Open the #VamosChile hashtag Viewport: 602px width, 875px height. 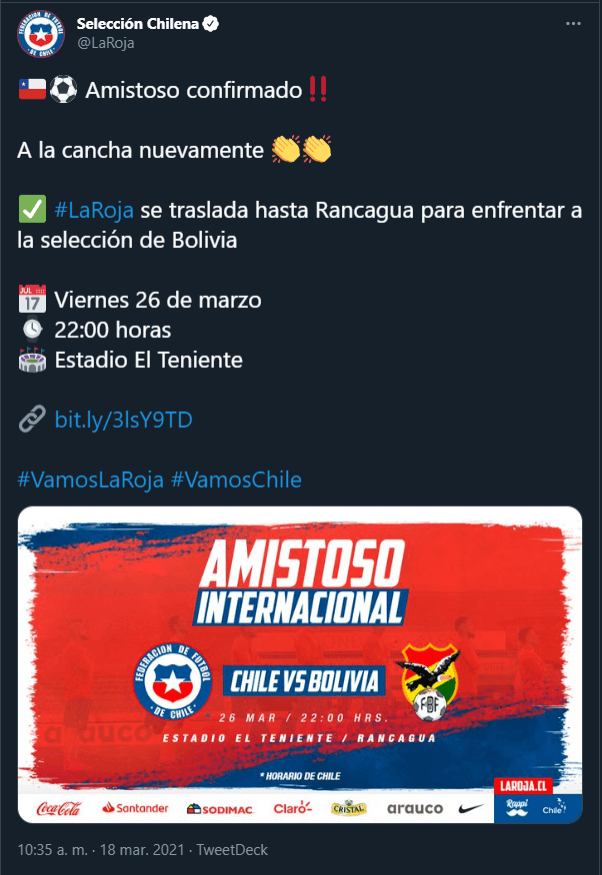(x=236, y=479)
